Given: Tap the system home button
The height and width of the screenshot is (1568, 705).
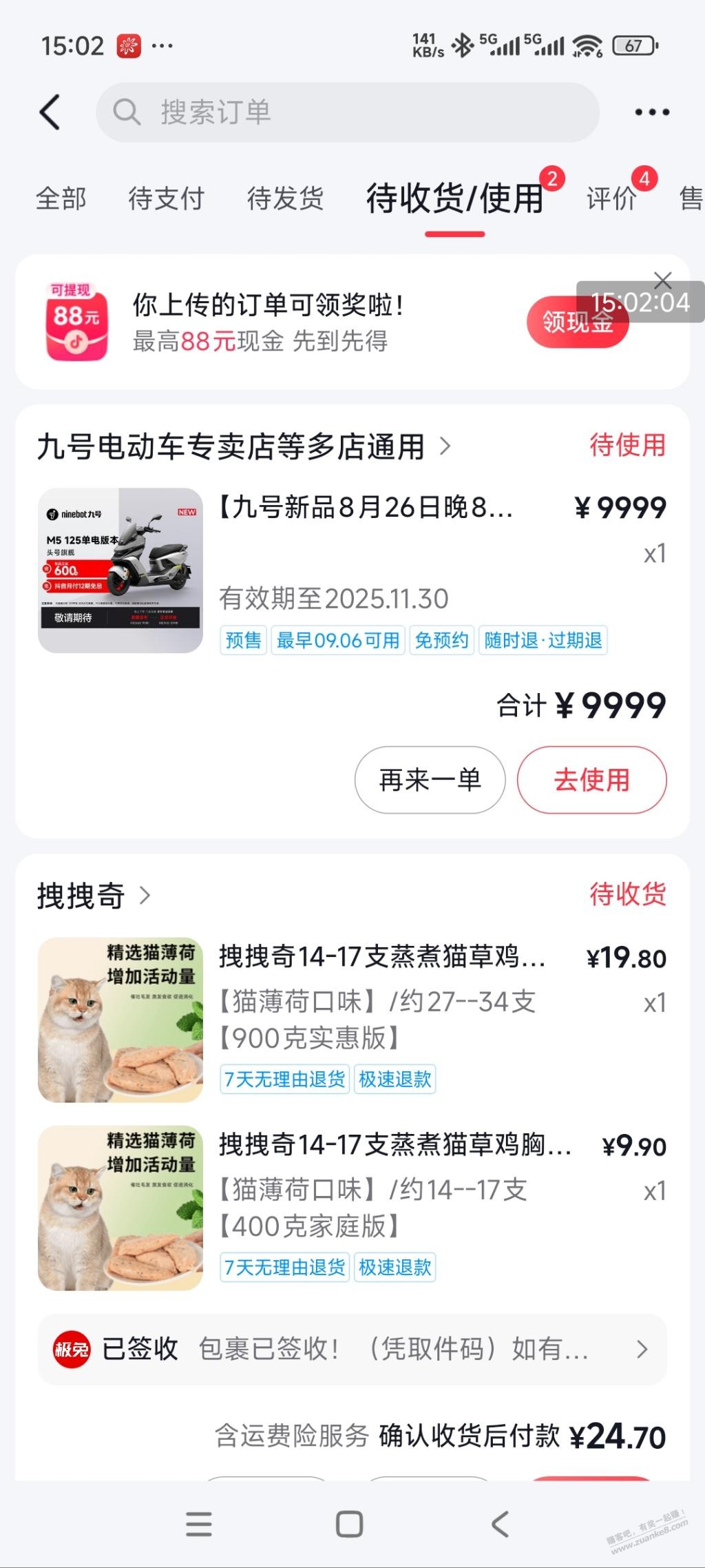Looking at the screenshot, I should click(349, 1524).
